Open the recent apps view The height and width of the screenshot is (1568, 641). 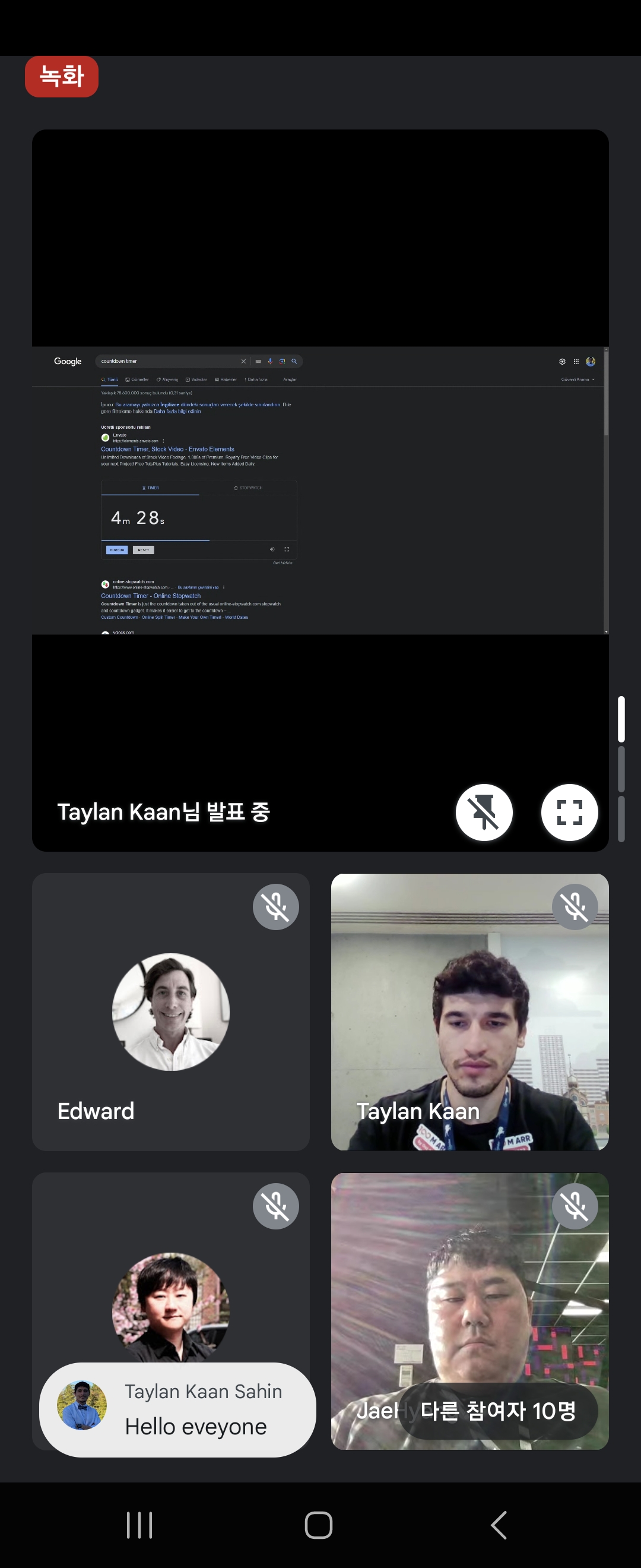click(x=139, y=1525)
